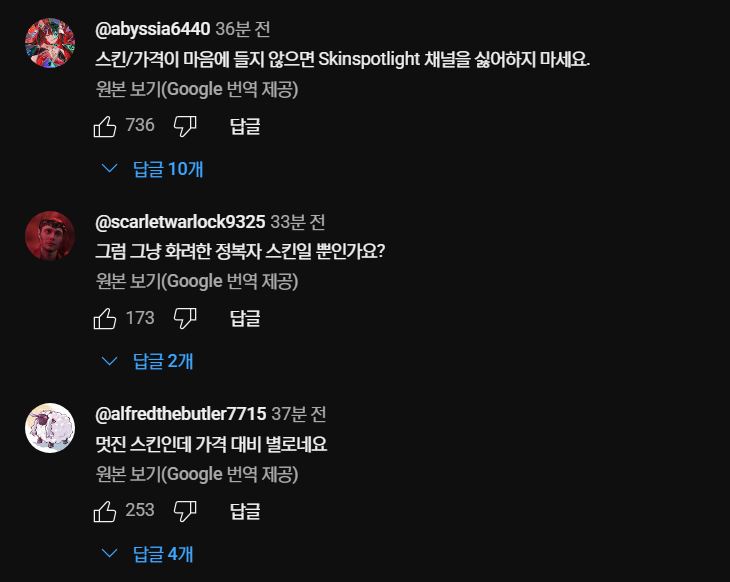Viewport: 730px width, 582px height.
Task: Like the comment by @abyssia6440
Action: (105, 126)
